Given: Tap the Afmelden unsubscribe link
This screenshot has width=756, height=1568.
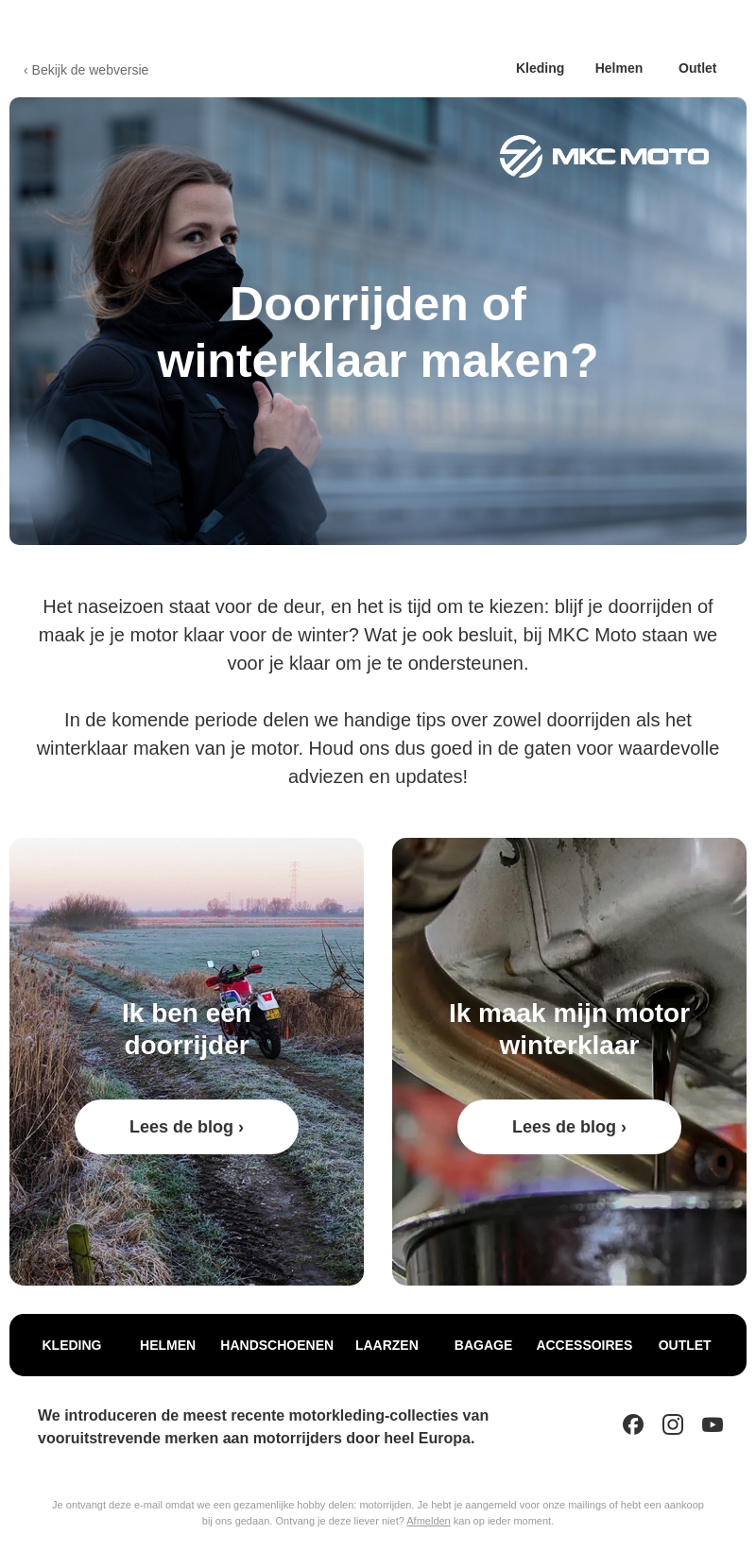Looking at the screenshot, I should click(428, 1521).
